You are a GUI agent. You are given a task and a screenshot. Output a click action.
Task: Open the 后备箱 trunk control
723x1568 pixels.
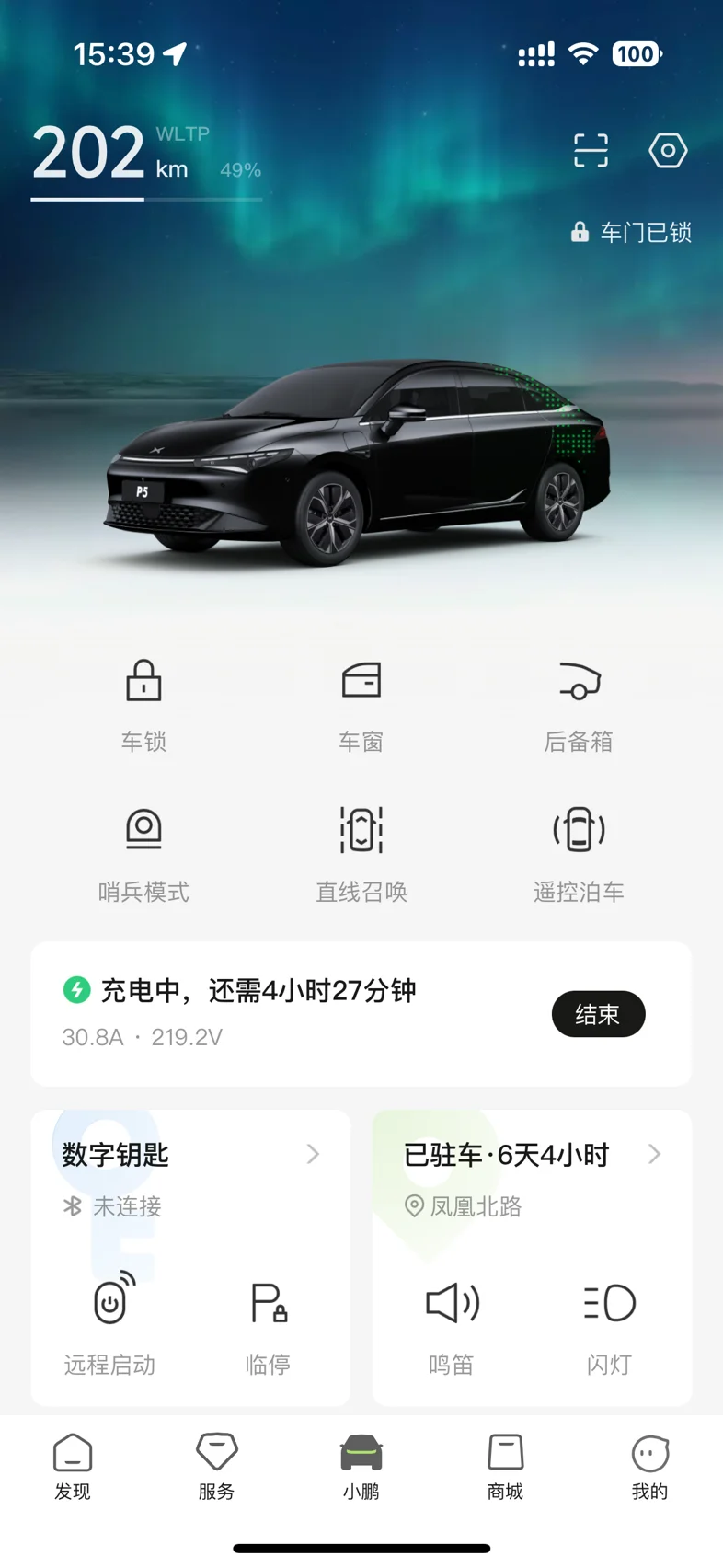click(579, 704)
